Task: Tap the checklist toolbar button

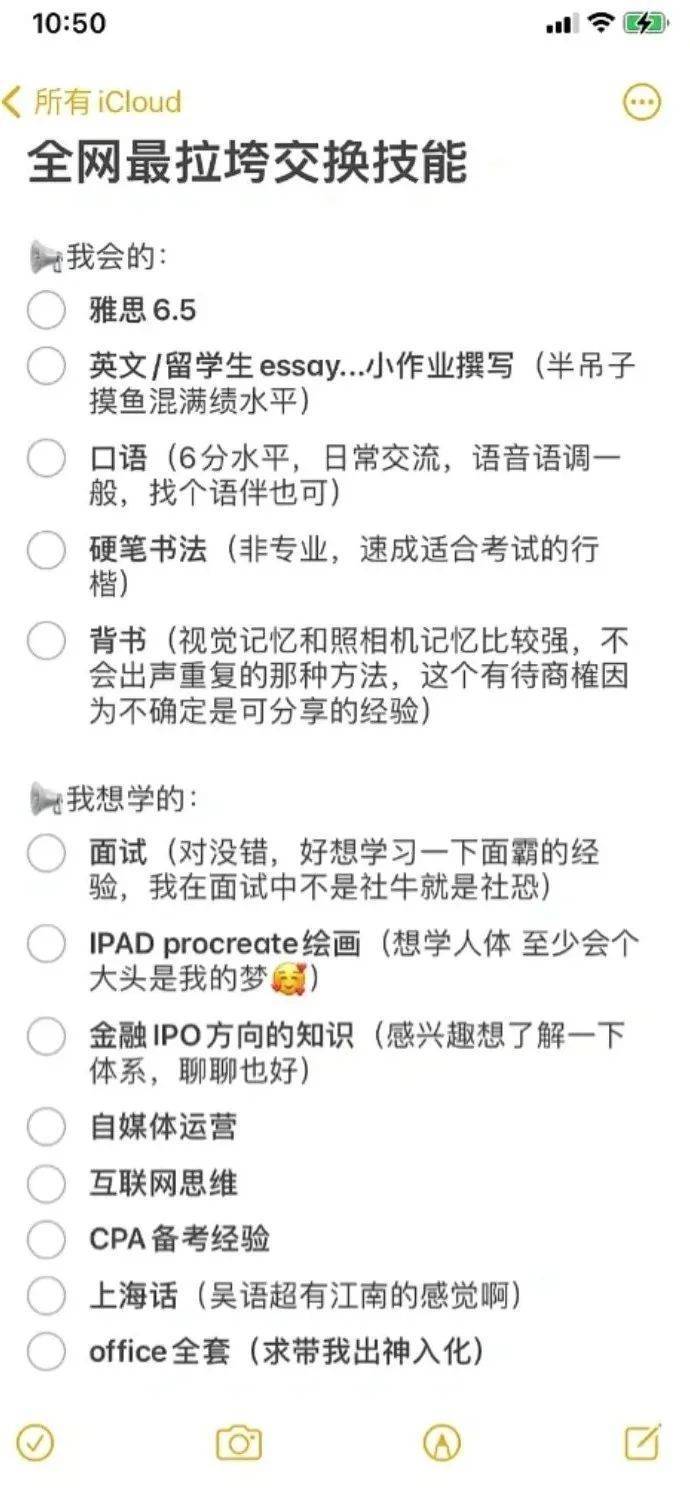Action: pyautogui.click(x=36, y=1442)
